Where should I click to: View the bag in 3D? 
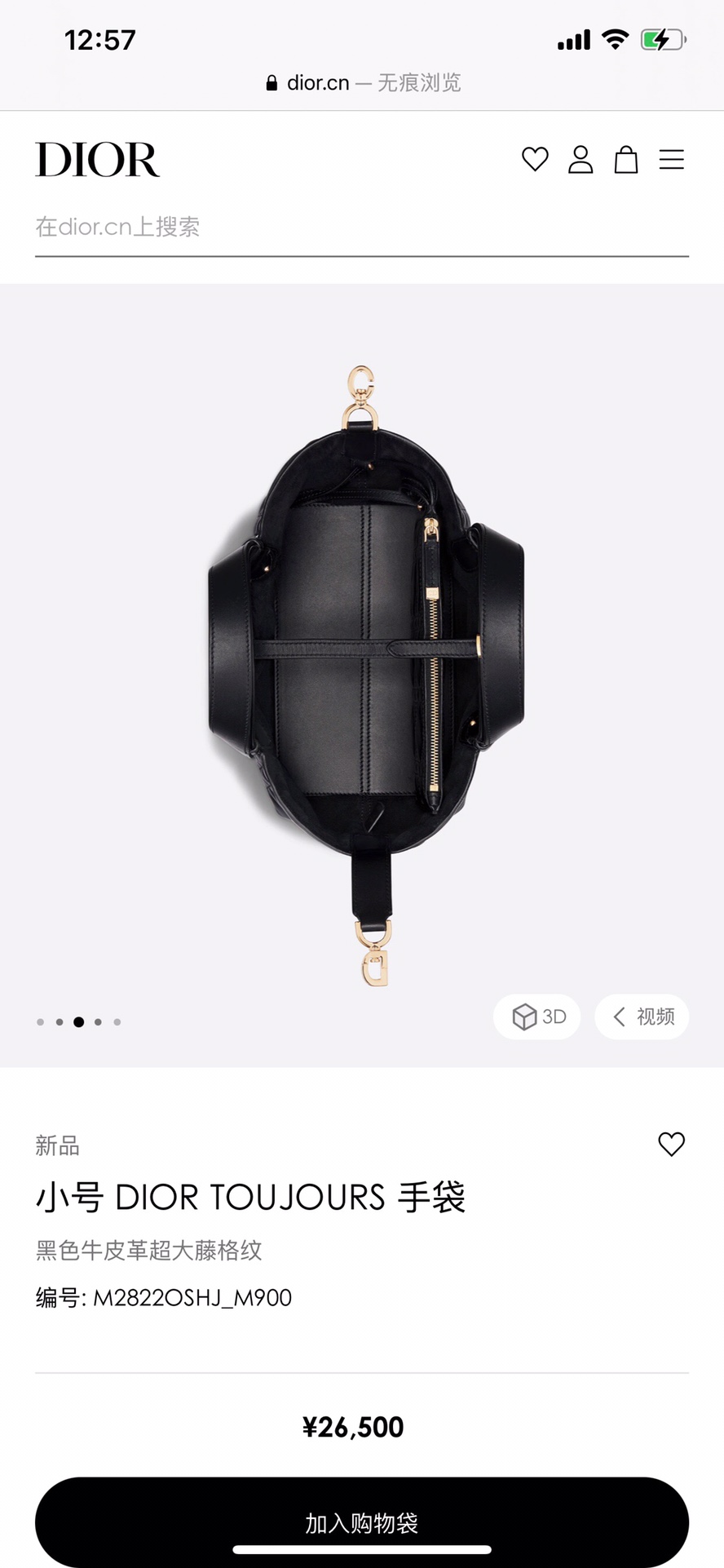point(537,1017)
